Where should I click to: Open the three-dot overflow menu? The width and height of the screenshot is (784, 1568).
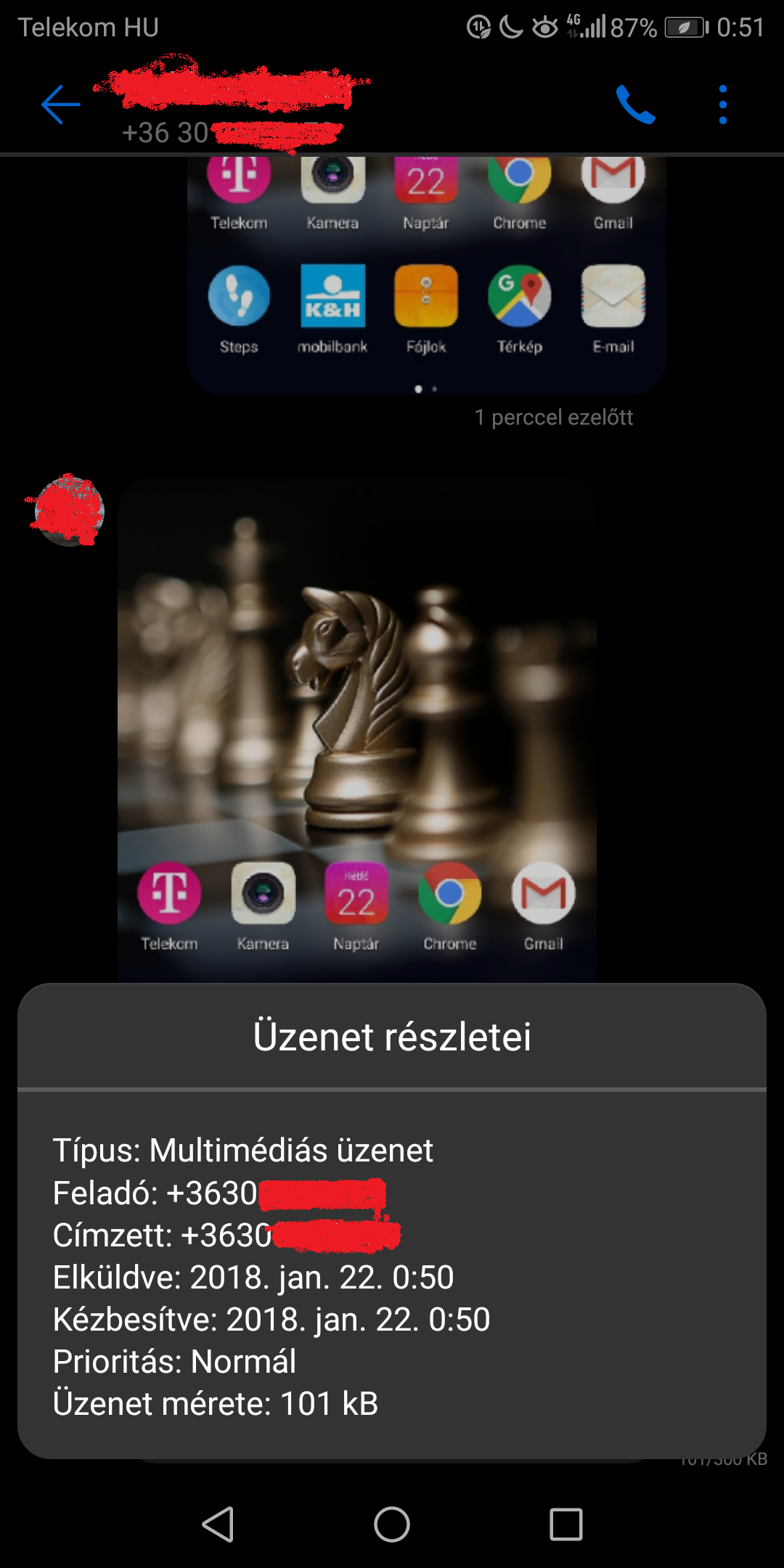coord(722,105)
